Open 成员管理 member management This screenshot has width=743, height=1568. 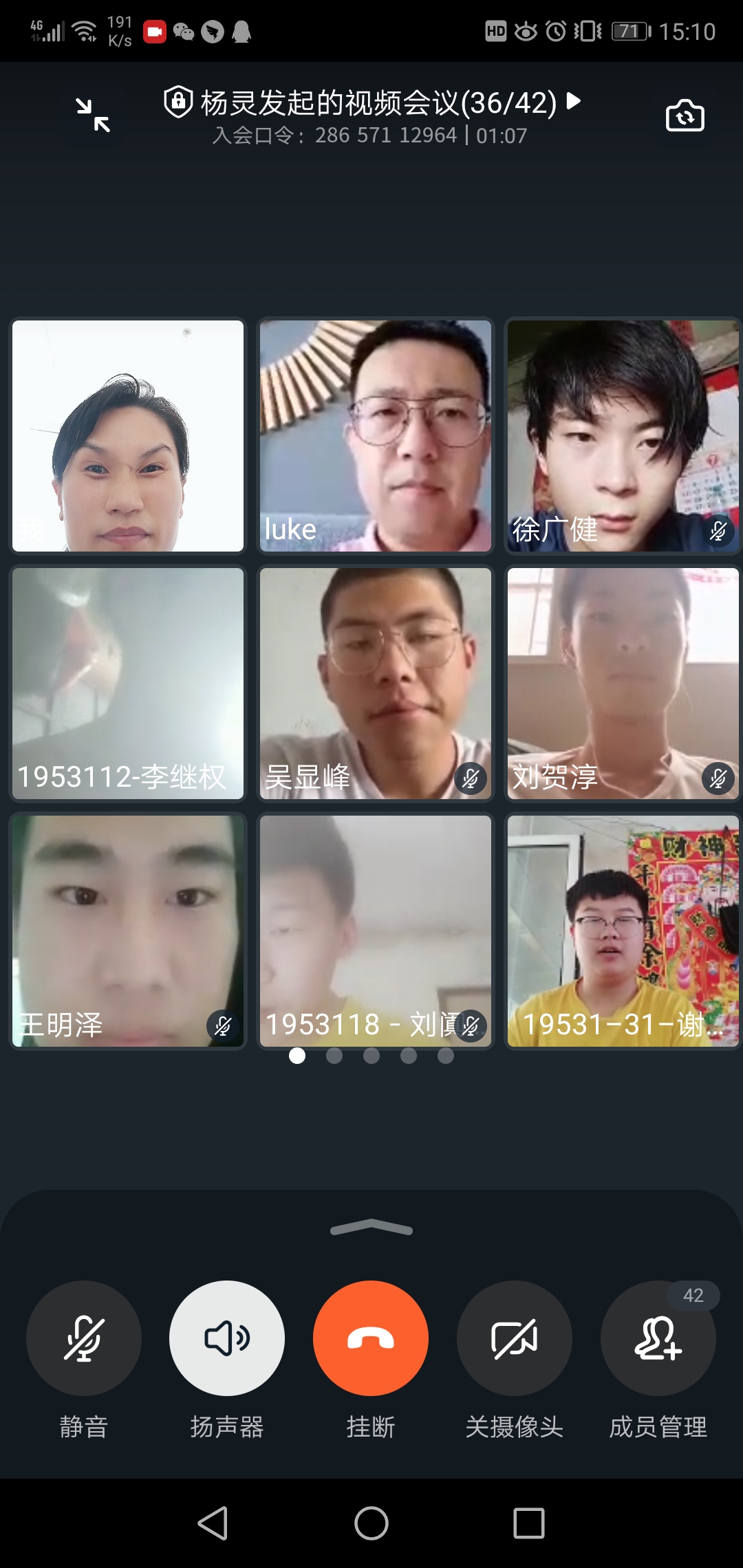click(x=658, y=1338)
